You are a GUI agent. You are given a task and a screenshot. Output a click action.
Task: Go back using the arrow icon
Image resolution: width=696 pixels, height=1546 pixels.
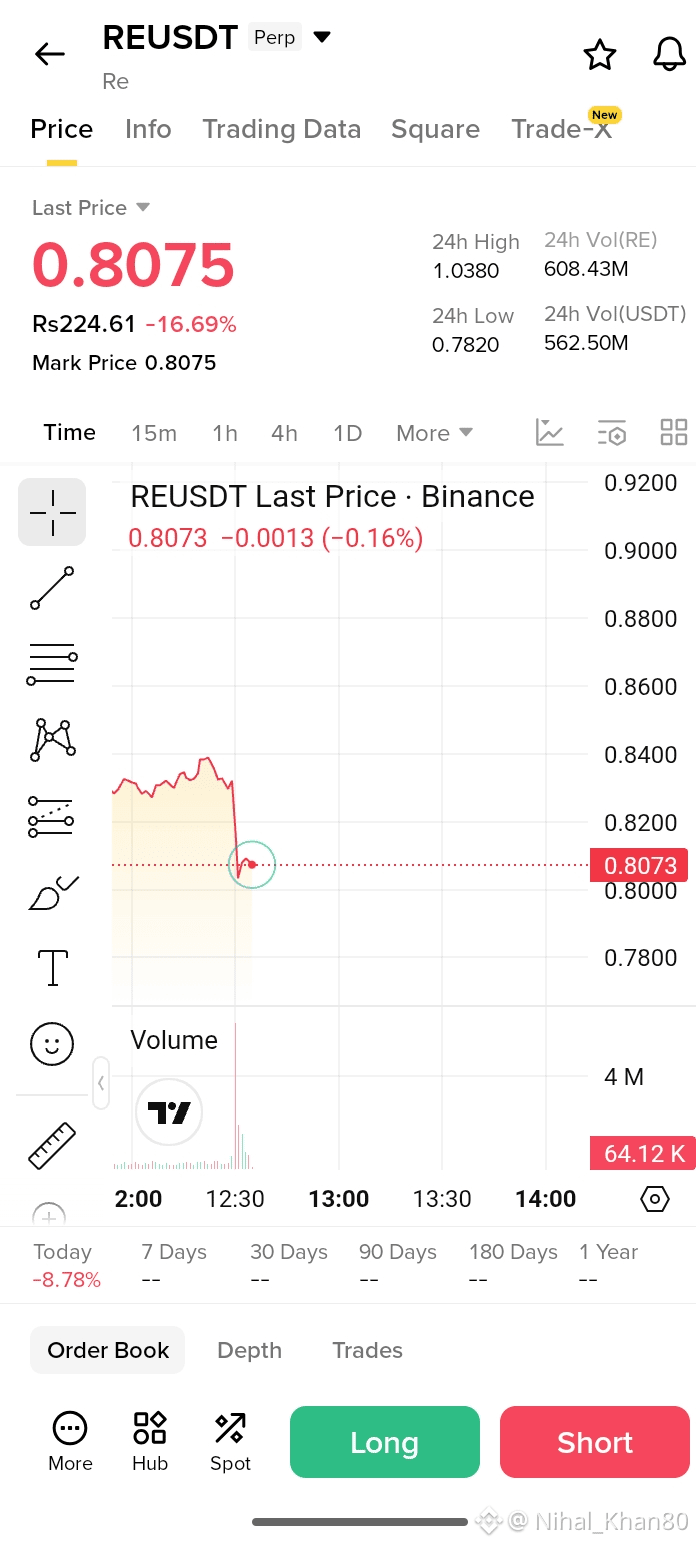click(49, 54)
